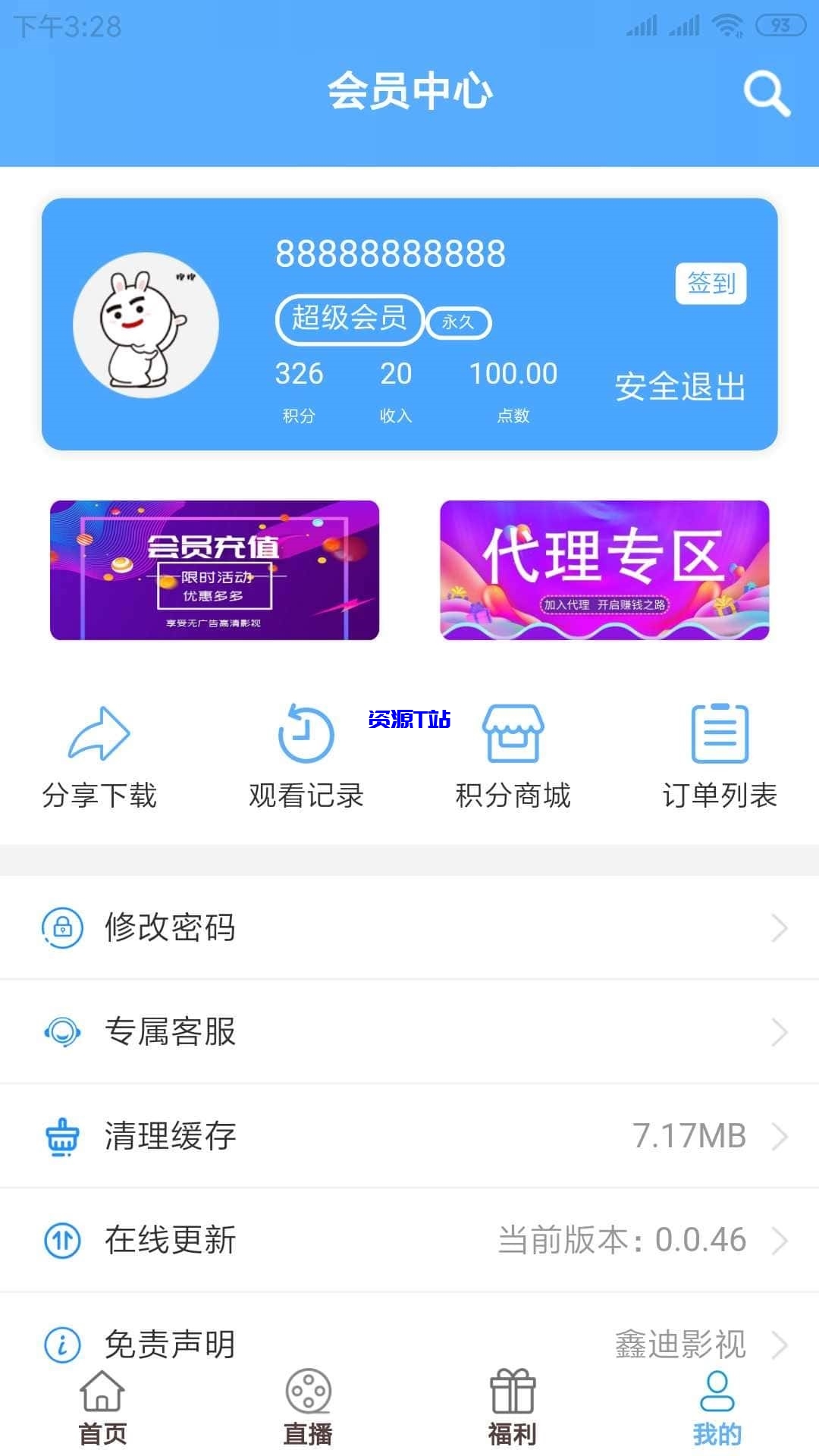Screen dimensions: 819x1456
Task: Click 安全退出 to log out
Action: [680, 387]
